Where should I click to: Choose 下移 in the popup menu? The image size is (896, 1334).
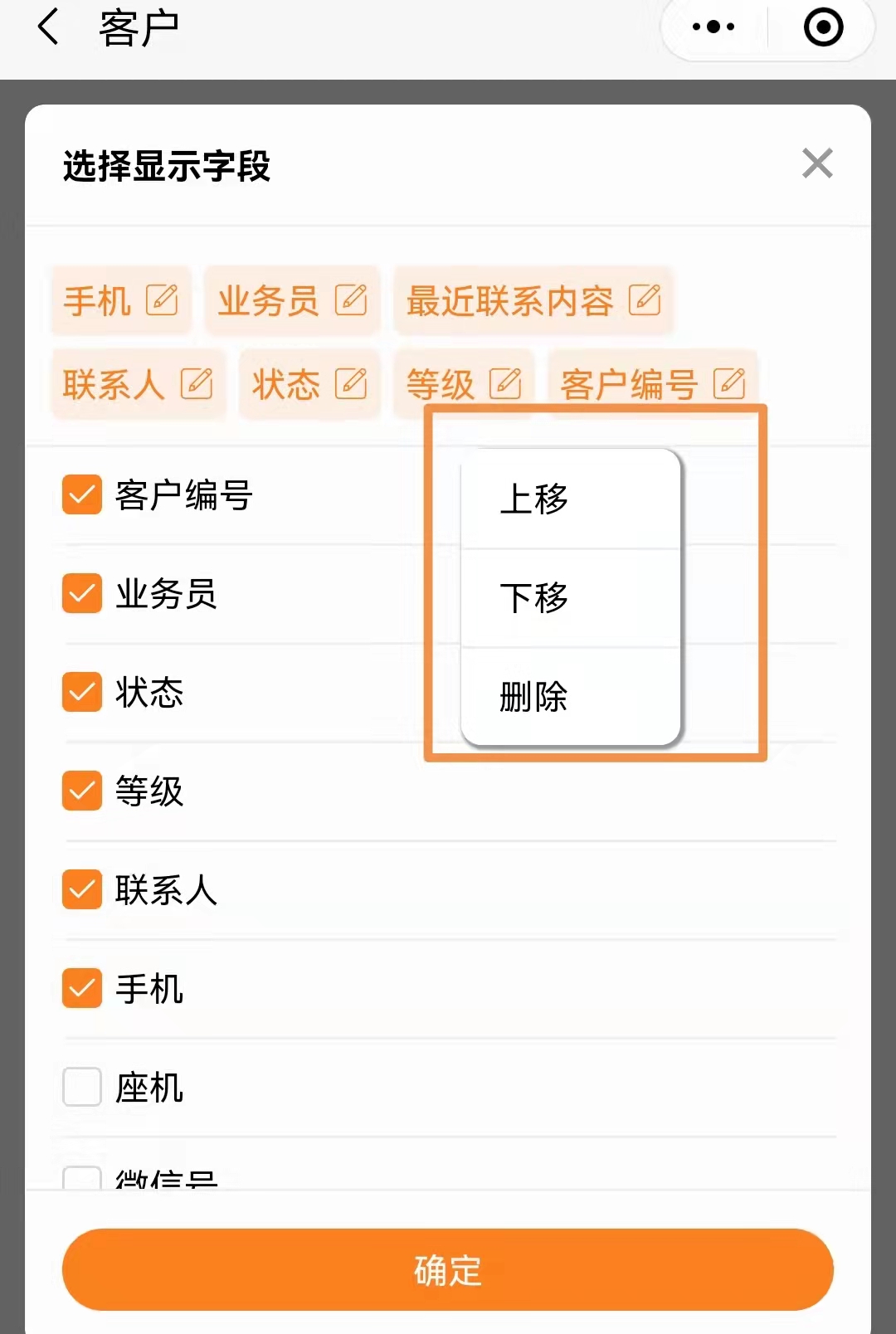click(533, 597)
